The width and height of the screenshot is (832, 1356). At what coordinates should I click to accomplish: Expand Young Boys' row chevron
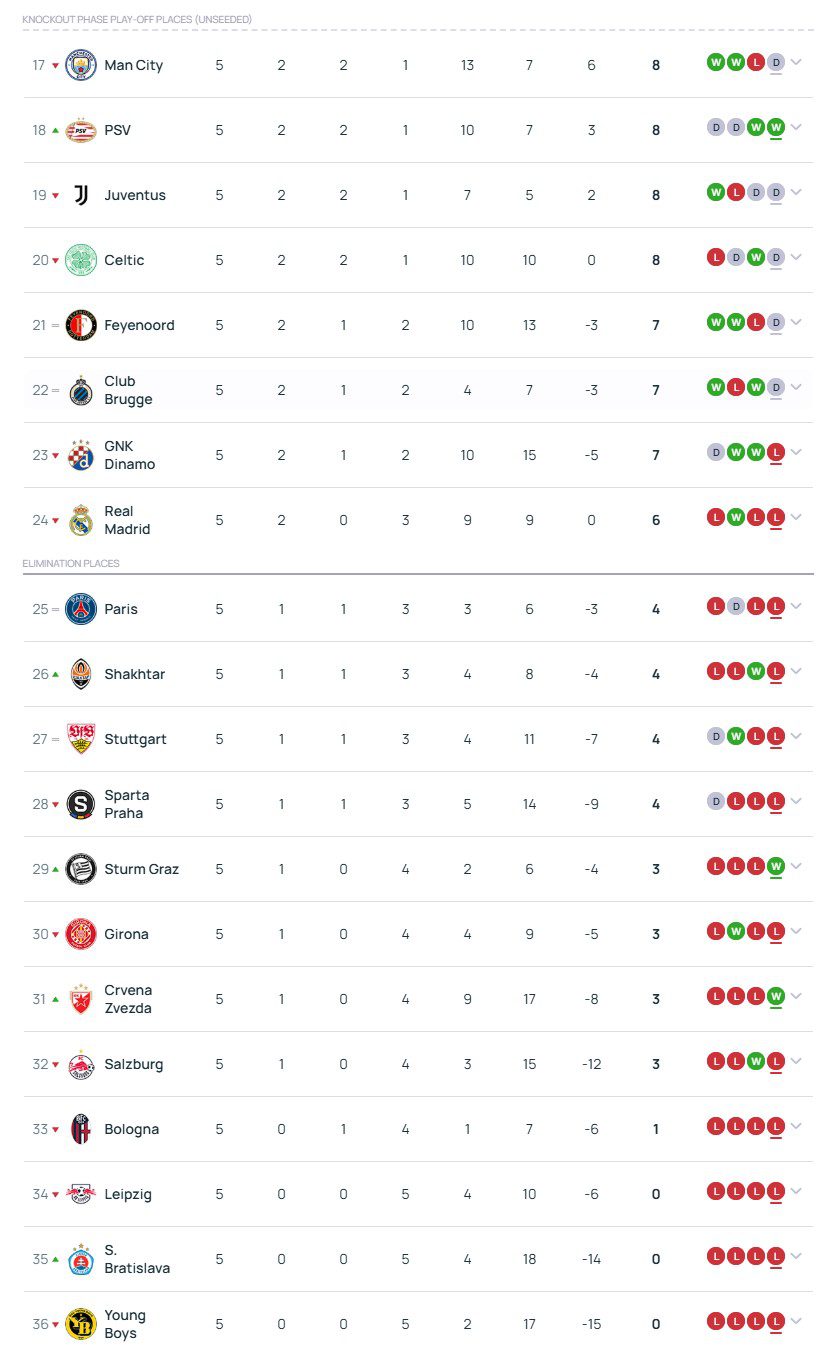click(x=796, y=1322)
